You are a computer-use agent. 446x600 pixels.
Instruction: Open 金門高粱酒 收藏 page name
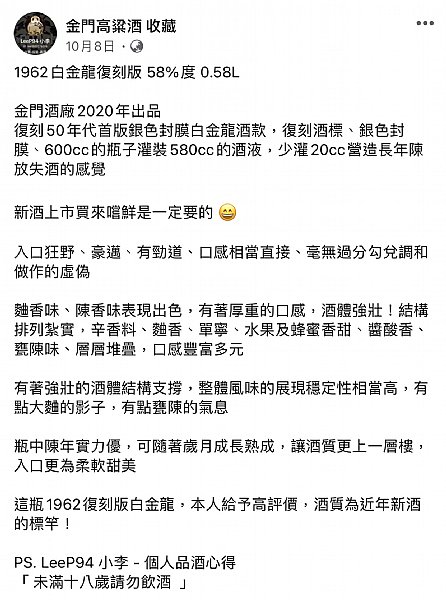coord(120,26)
